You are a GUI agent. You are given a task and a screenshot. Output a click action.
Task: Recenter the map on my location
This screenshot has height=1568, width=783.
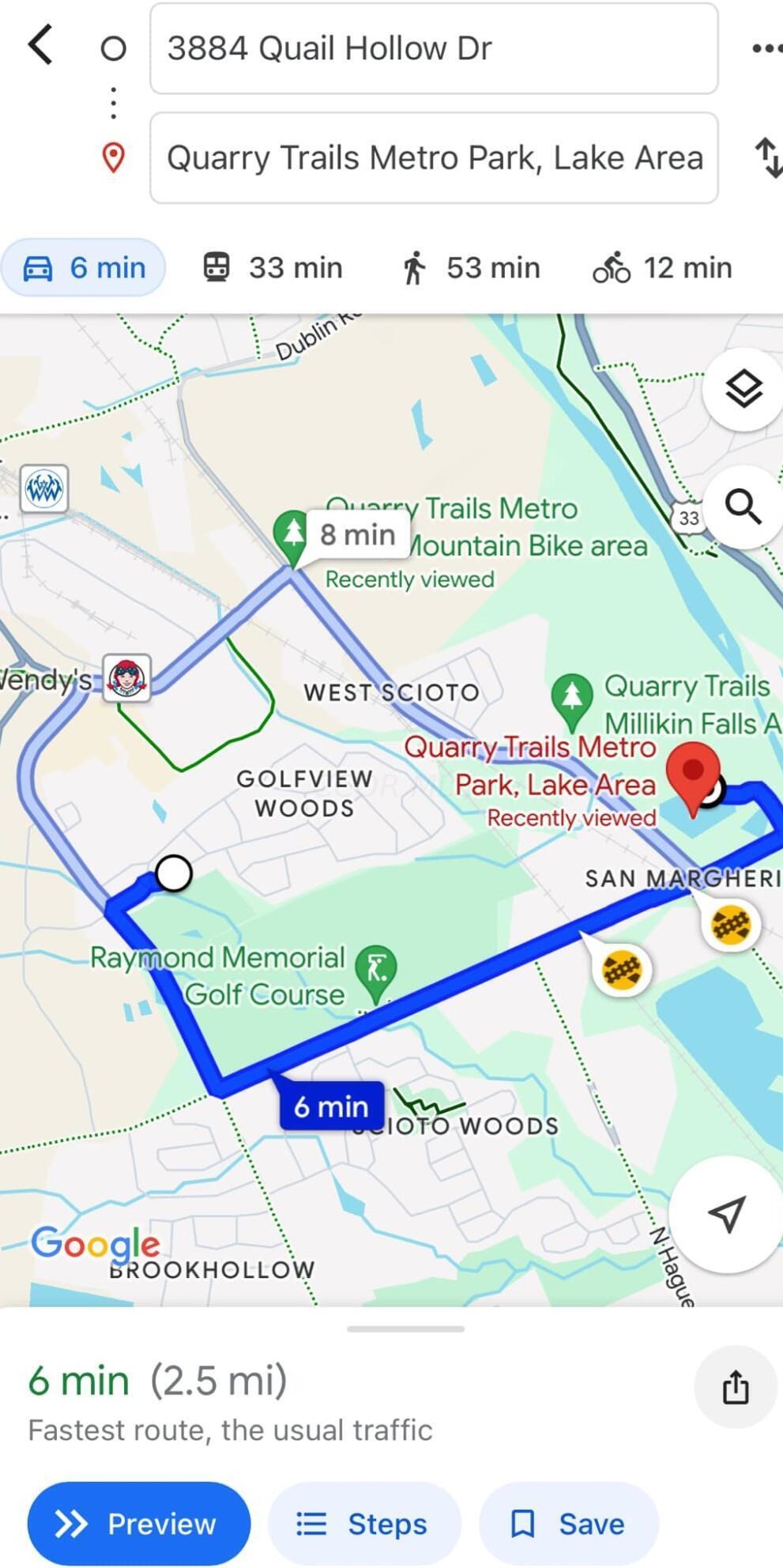click(x=726, y=1213)
